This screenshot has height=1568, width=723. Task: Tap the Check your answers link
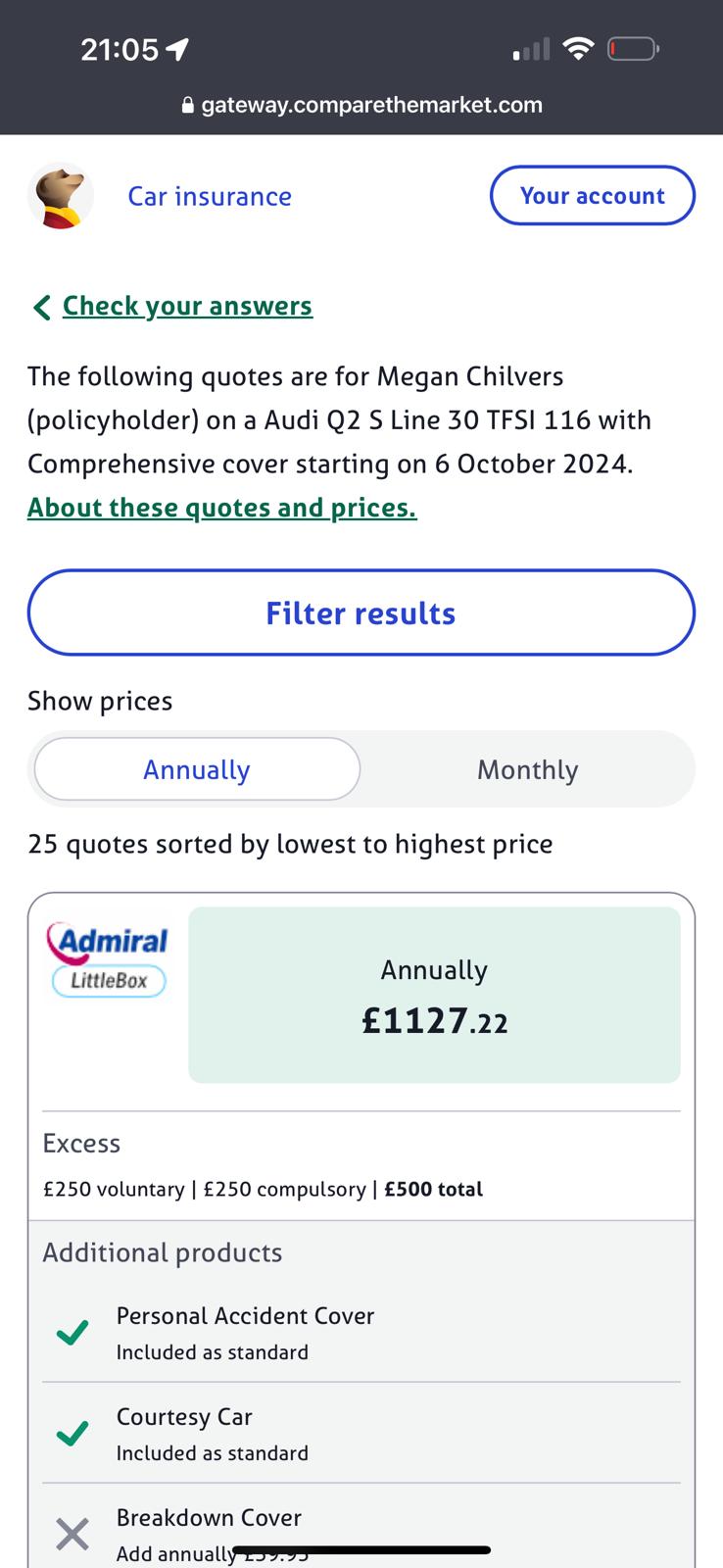186,306
